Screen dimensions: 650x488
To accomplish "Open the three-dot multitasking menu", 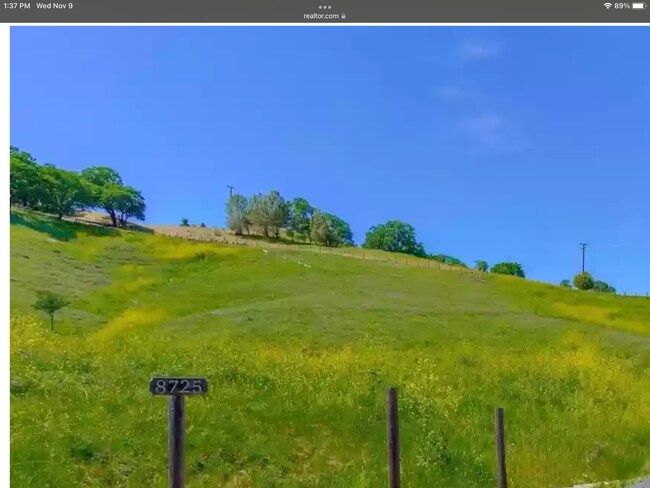I will 324,6.
